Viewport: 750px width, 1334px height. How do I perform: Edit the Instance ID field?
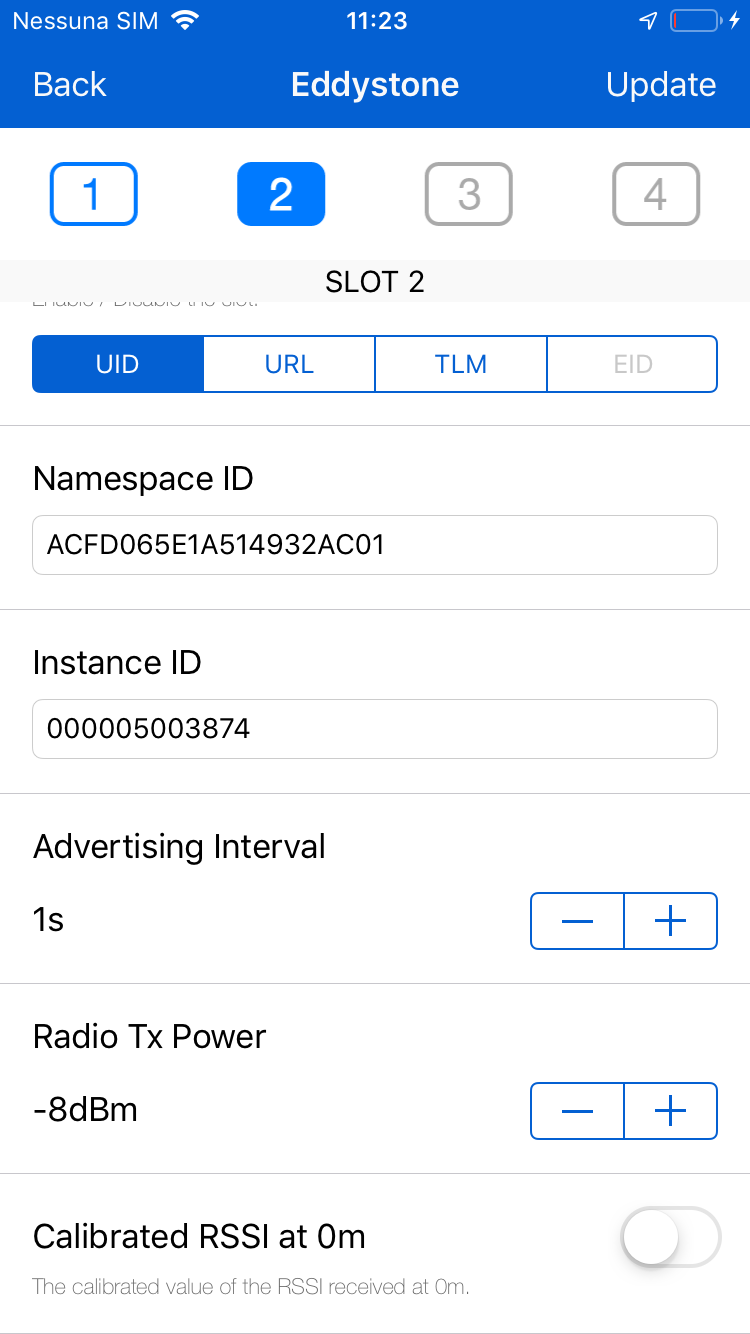[375, 729]
